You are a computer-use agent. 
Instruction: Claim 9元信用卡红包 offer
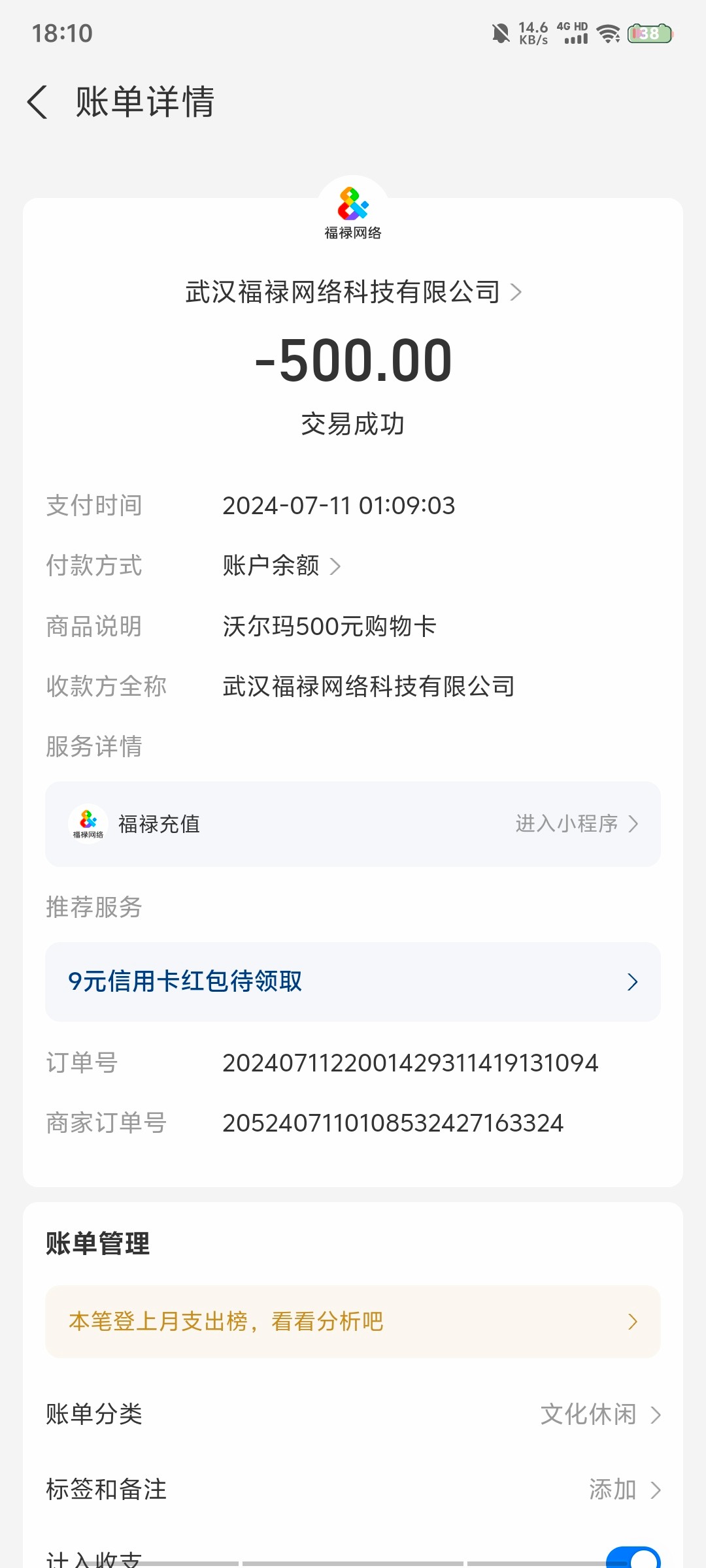(x=353, y=982)
